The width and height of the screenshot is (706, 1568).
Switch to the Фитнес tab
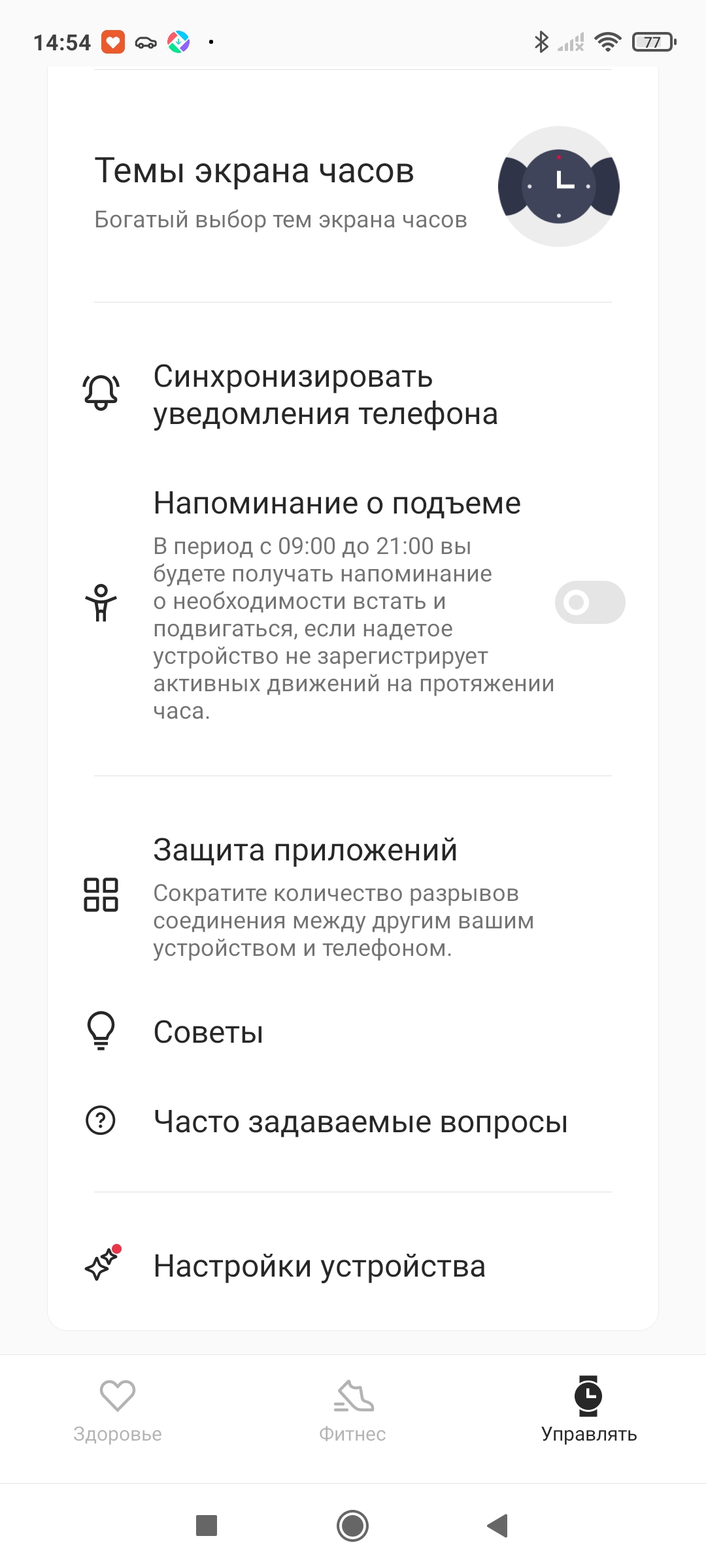353,1411
